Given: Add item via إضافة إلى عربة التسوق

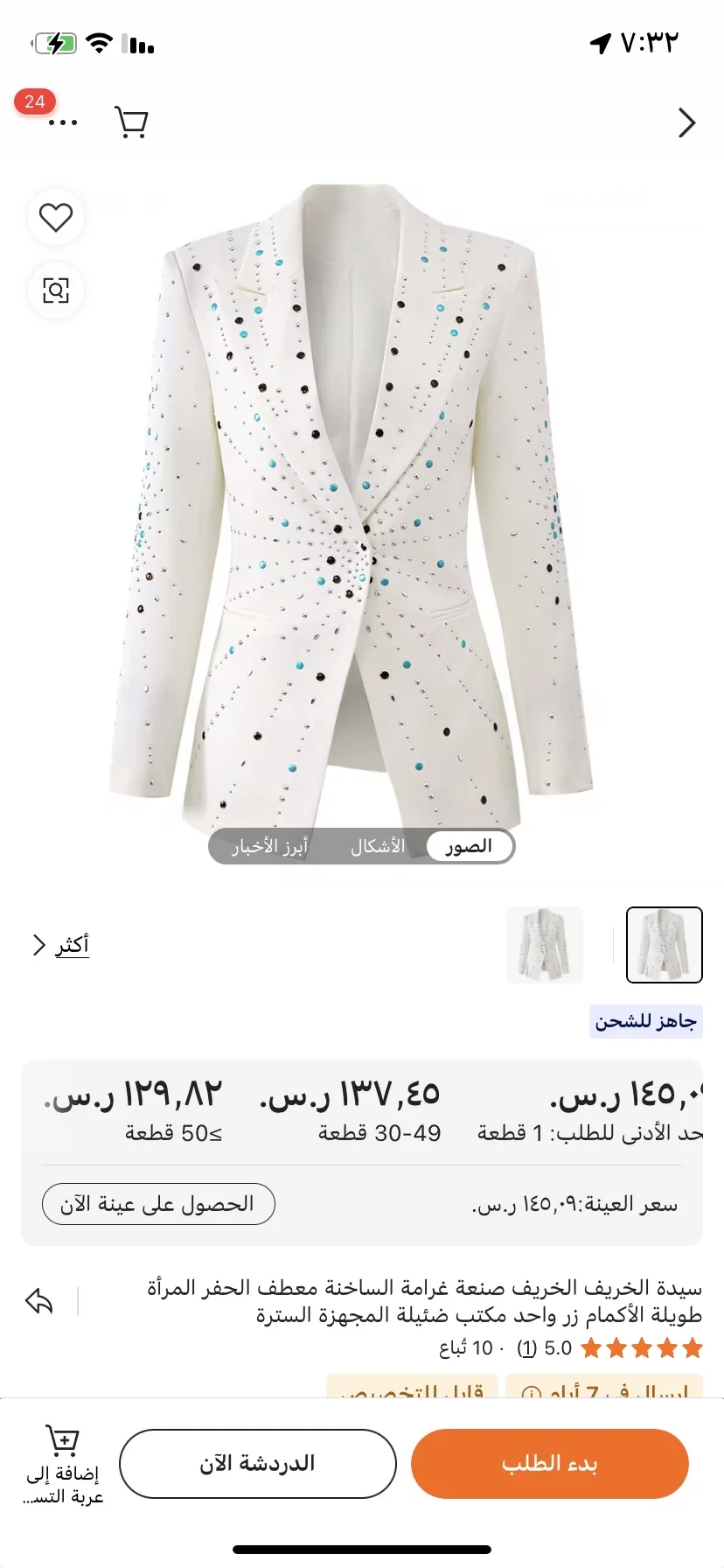Looking at the screenshot, I should [x=62, y=1466].
